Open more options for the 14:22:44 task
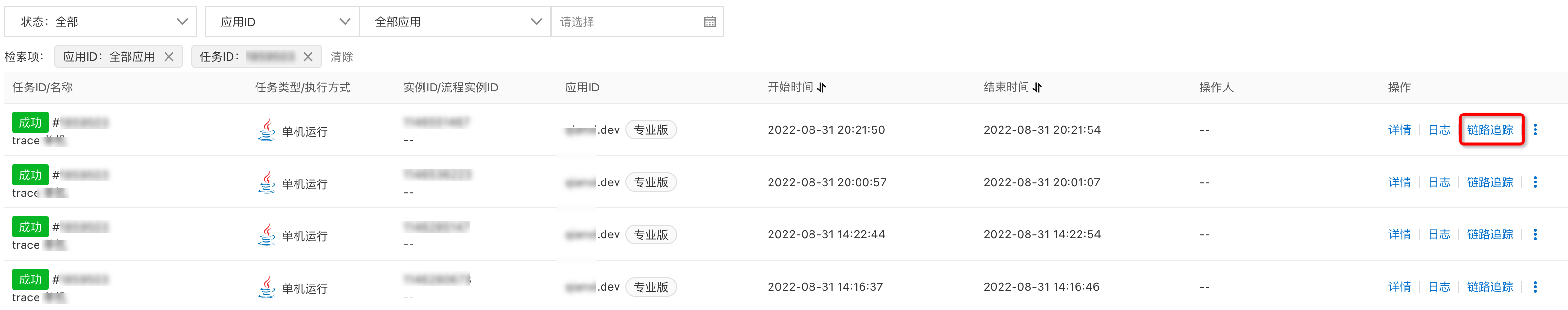Screen dimensions: 1568x310 [1535, 234]
